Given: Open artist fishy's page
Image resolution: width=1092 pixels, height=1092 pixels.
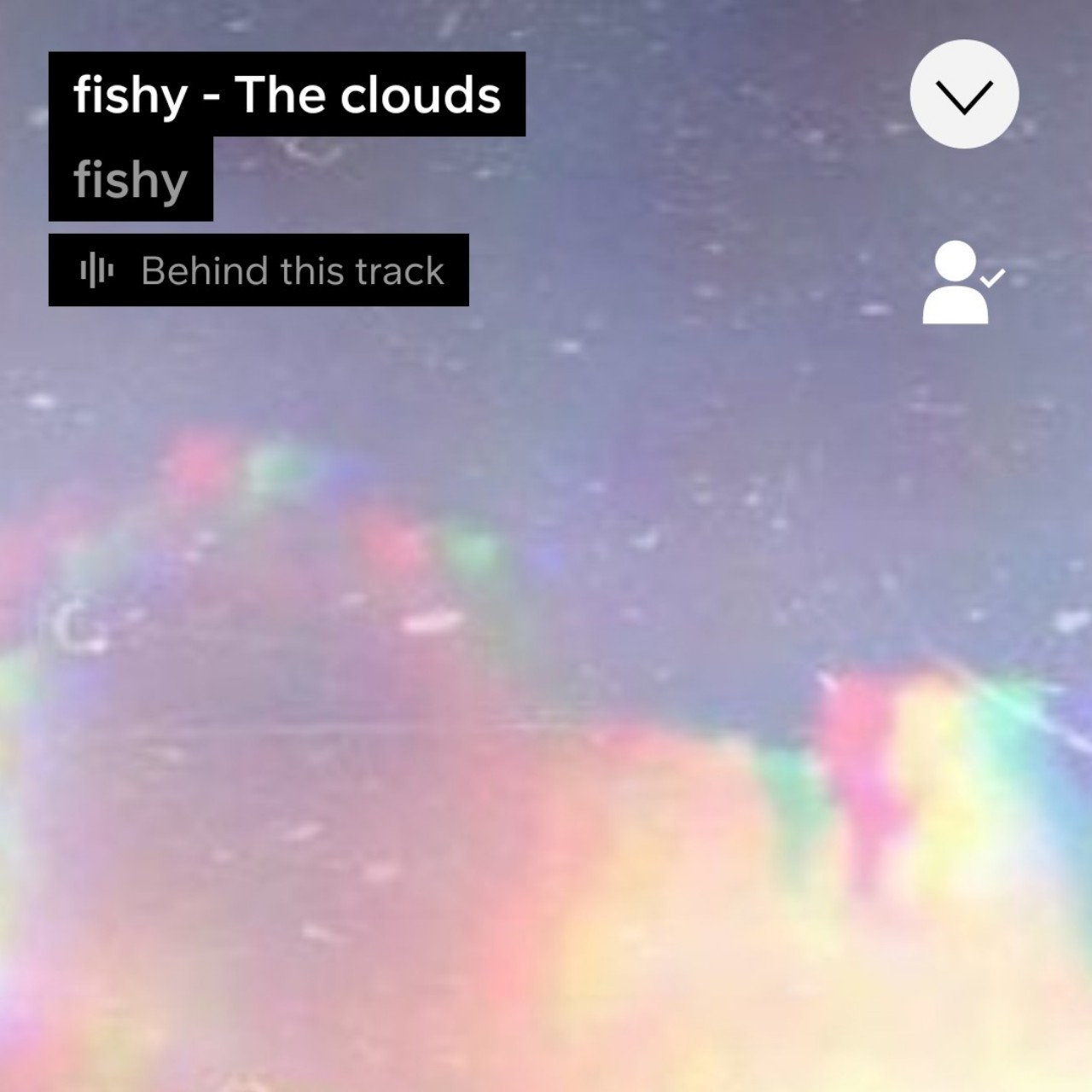Looking at the screenshot, I should [x=131, y=180].
